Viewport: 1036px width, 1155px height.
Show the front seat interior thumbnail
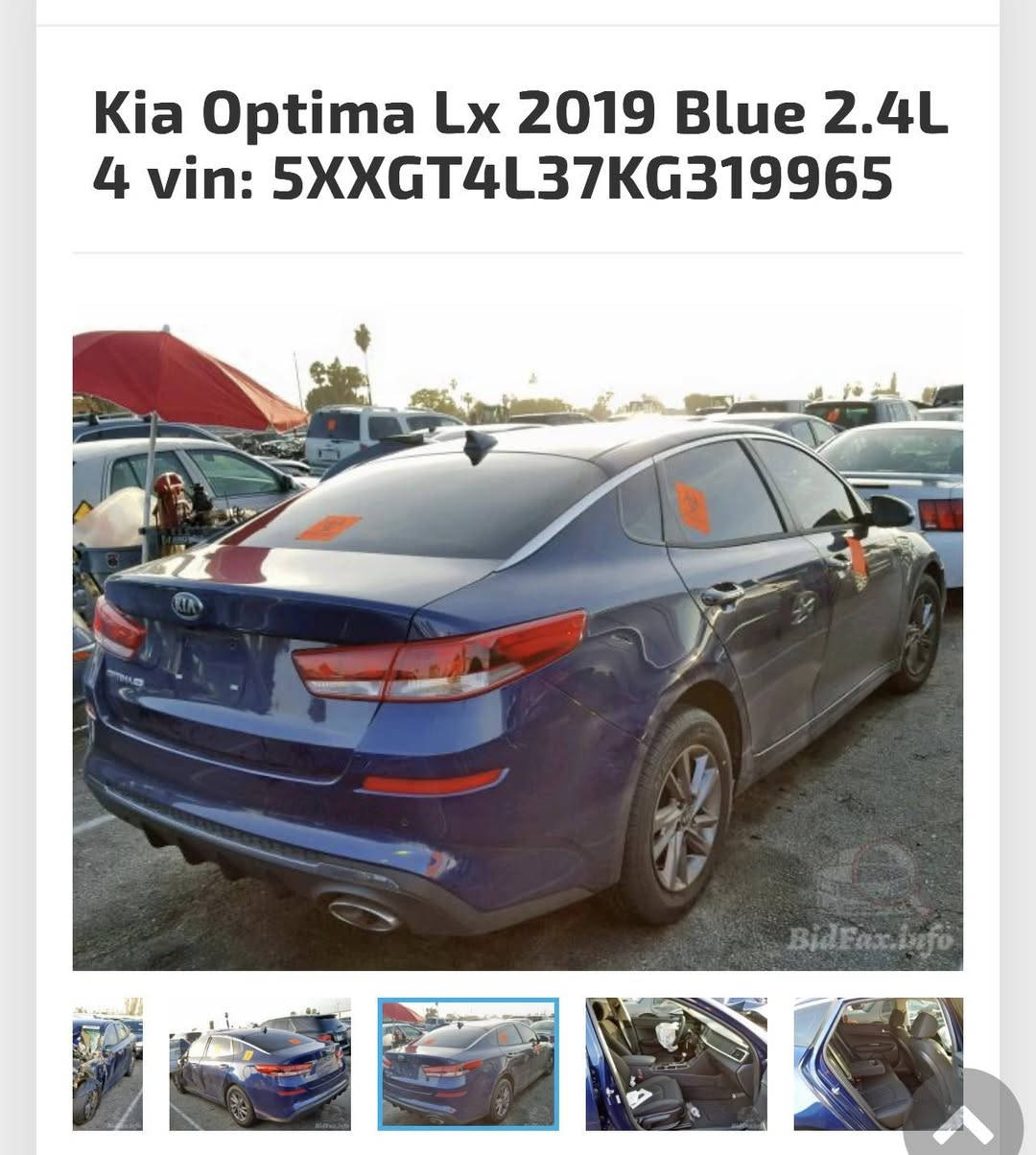(x=676, y=1063)
